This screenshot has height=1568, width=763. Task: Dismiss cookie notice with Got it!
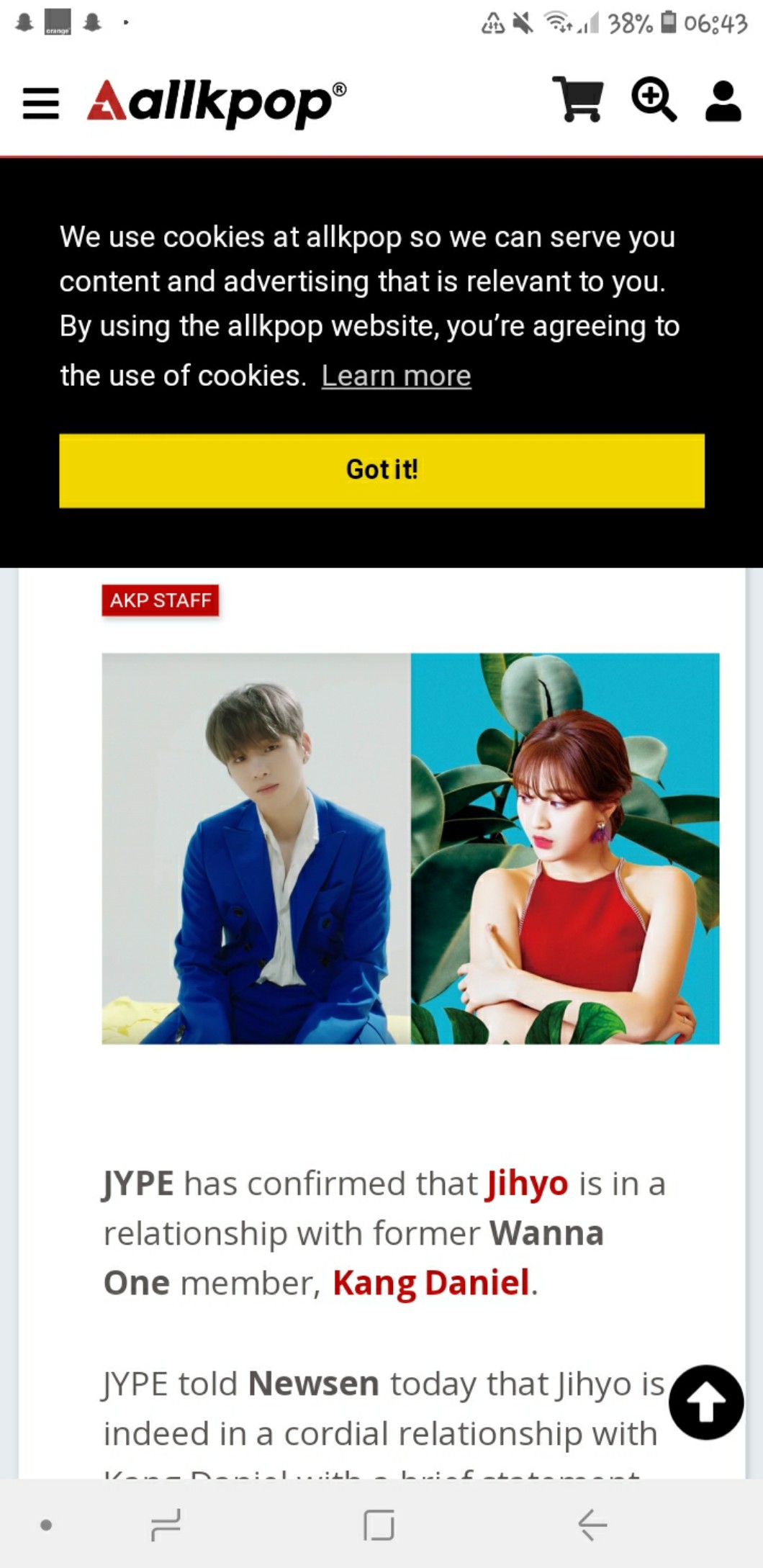click(x=381, y=470)
